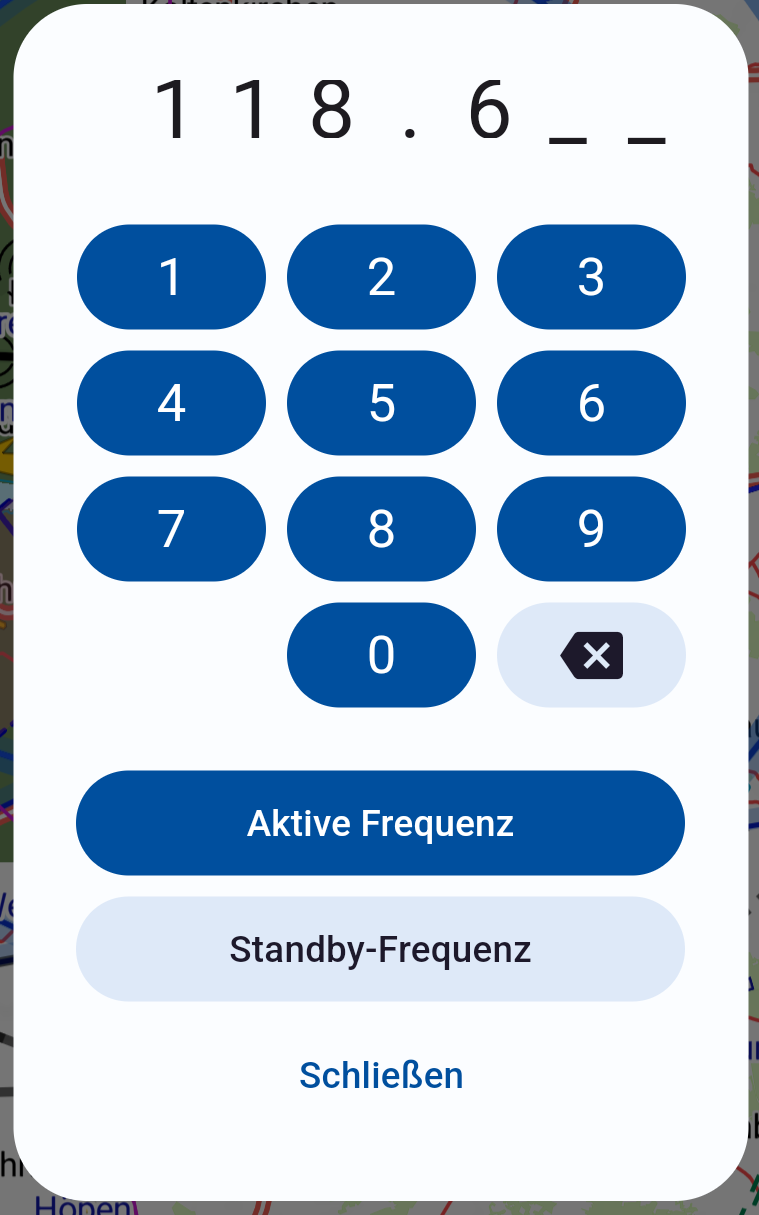Enter the digit 7
Viewport: 759px width, 1215px height.
pyautogui.click(x=171, y=529)
